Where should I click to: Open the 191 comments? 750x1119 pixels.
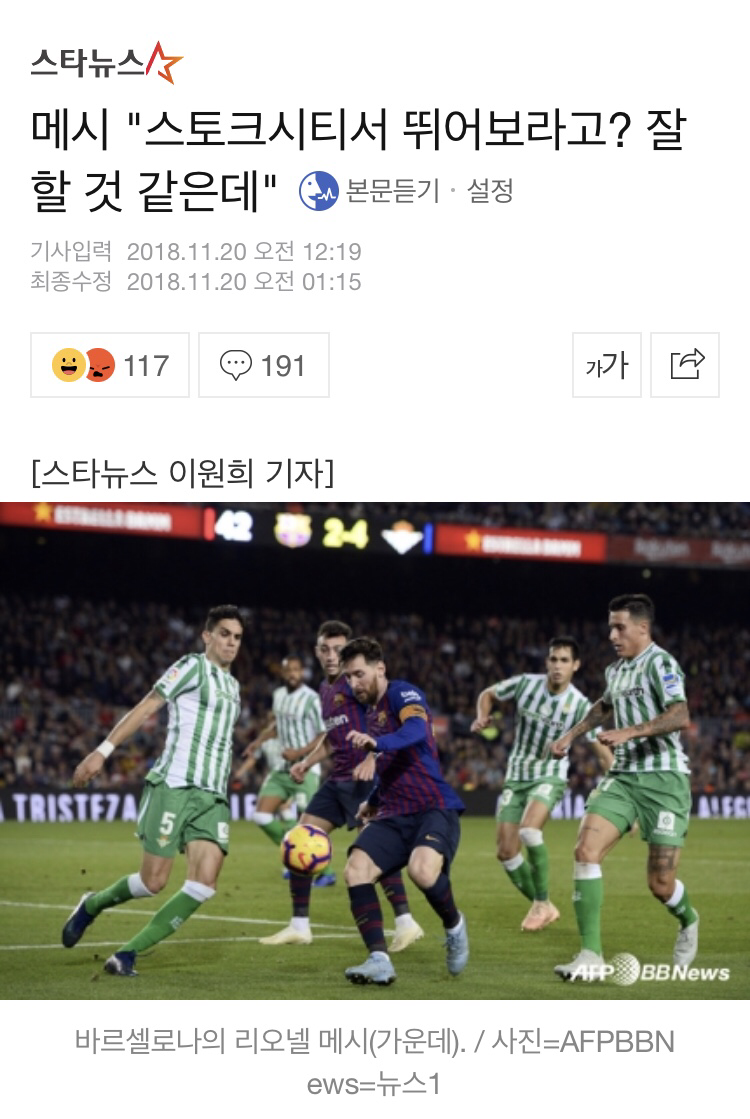pos(264,365)
